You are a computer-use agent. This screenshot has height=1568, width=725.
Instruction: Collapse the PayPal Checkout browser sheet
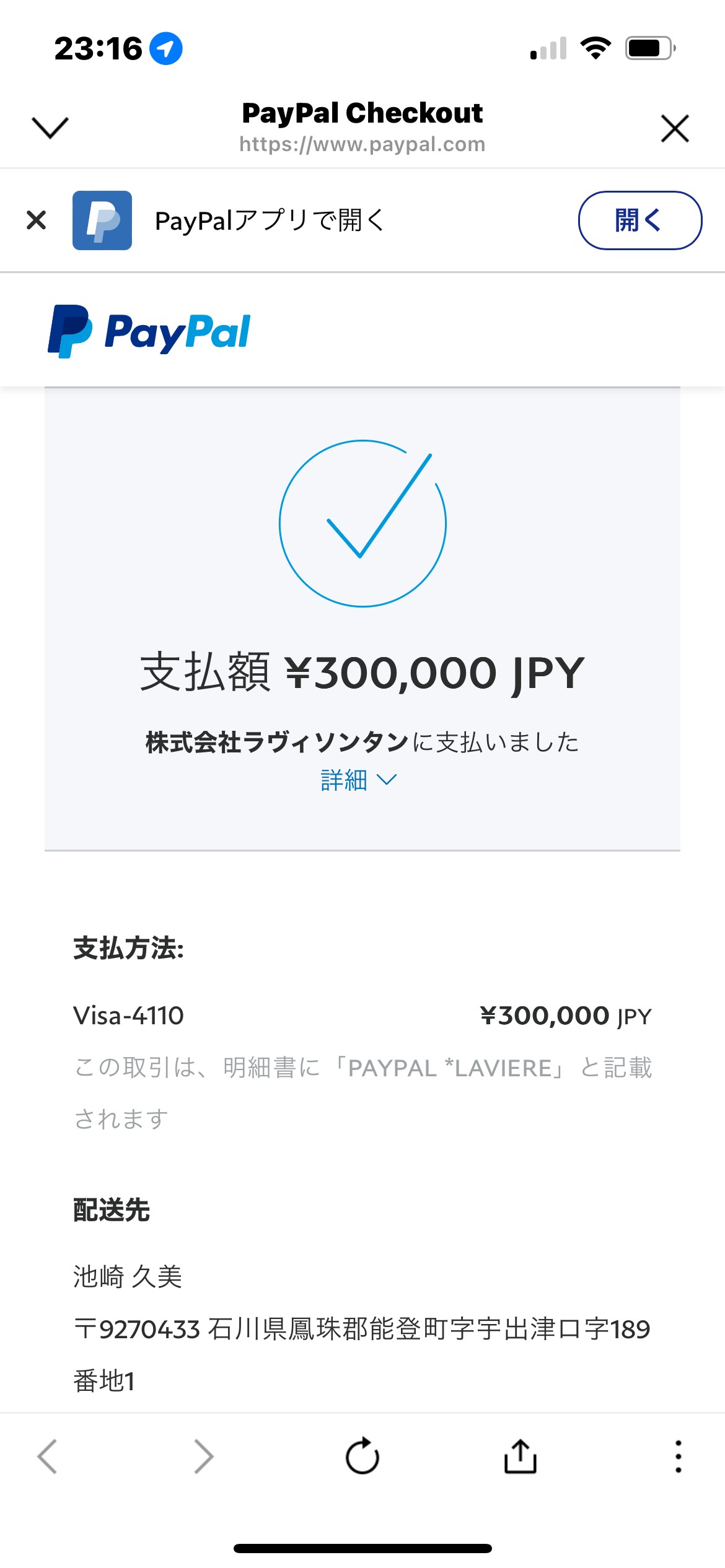[50, 128]
